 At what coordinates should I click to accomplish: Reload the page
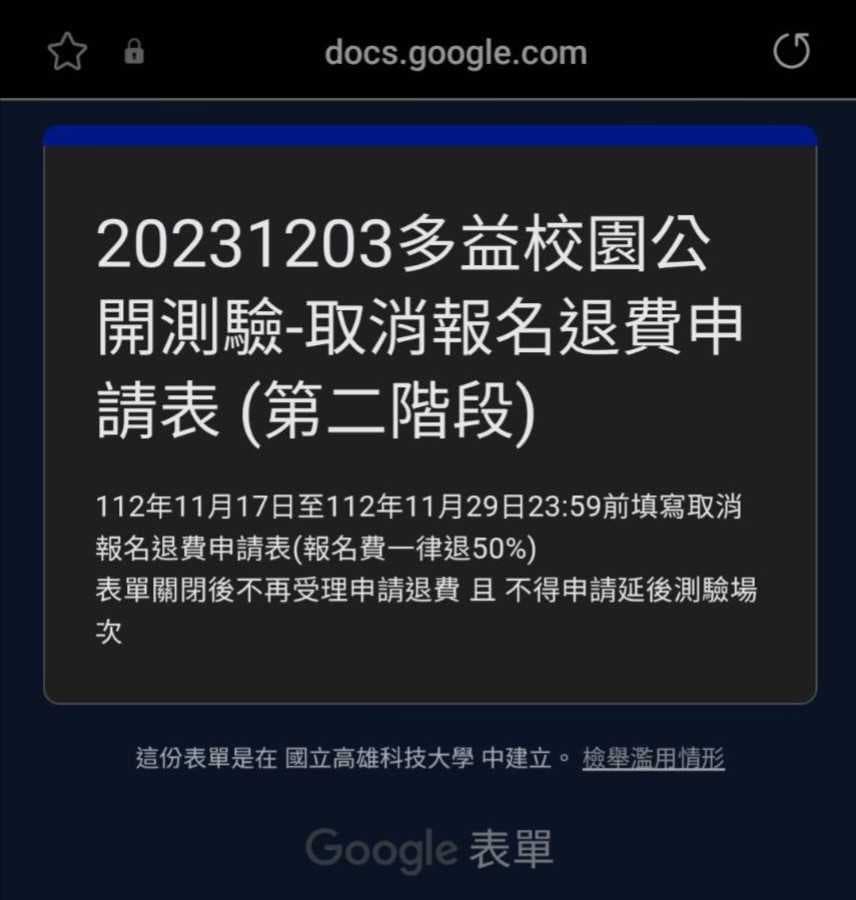[x=791, y=51]
